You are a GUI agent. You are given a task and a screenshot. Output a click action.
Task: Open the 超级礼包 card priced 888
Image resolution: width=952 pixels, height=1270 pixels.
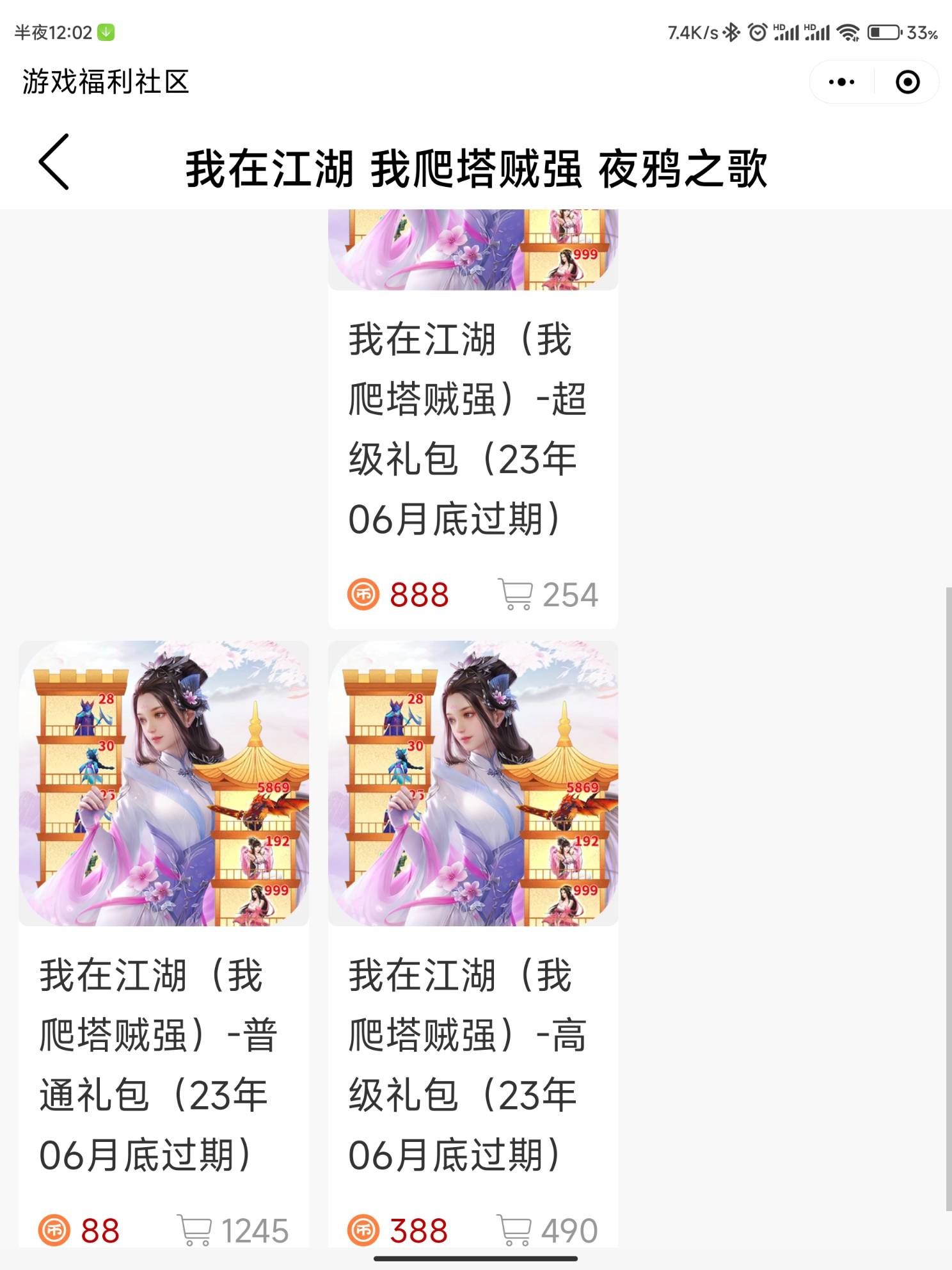[x=472, y=429]
